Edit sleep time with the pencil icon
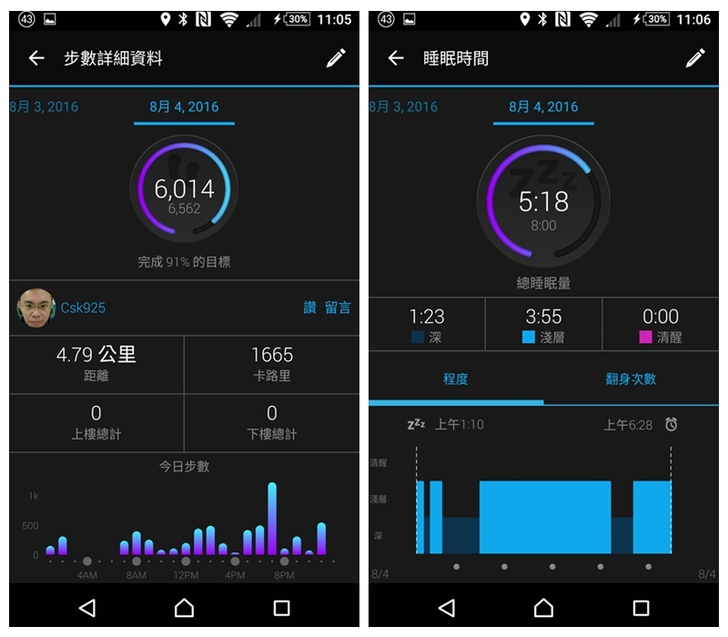Screen dimensions: 728x637 pos(695,58)
